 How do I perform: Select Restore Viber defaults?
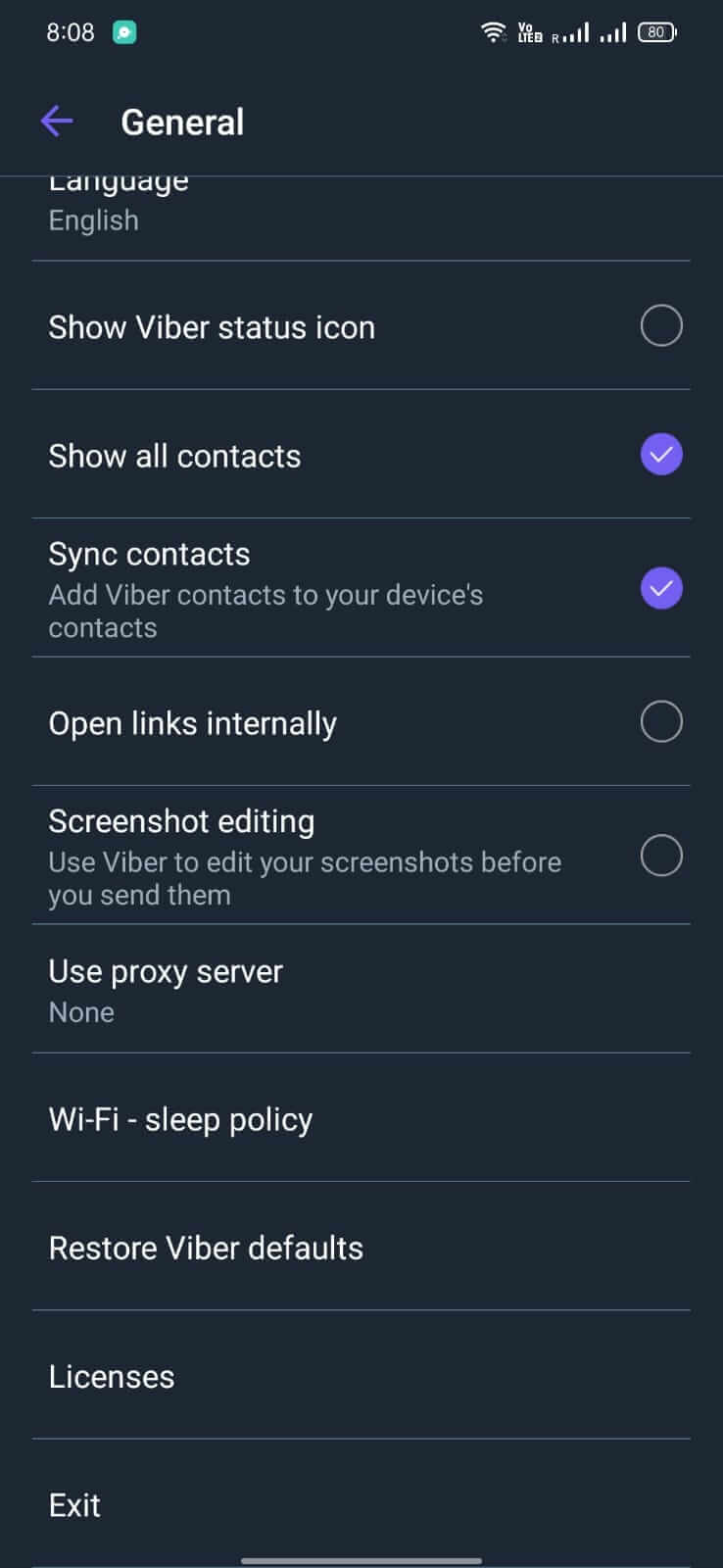tap(361, 1247)
